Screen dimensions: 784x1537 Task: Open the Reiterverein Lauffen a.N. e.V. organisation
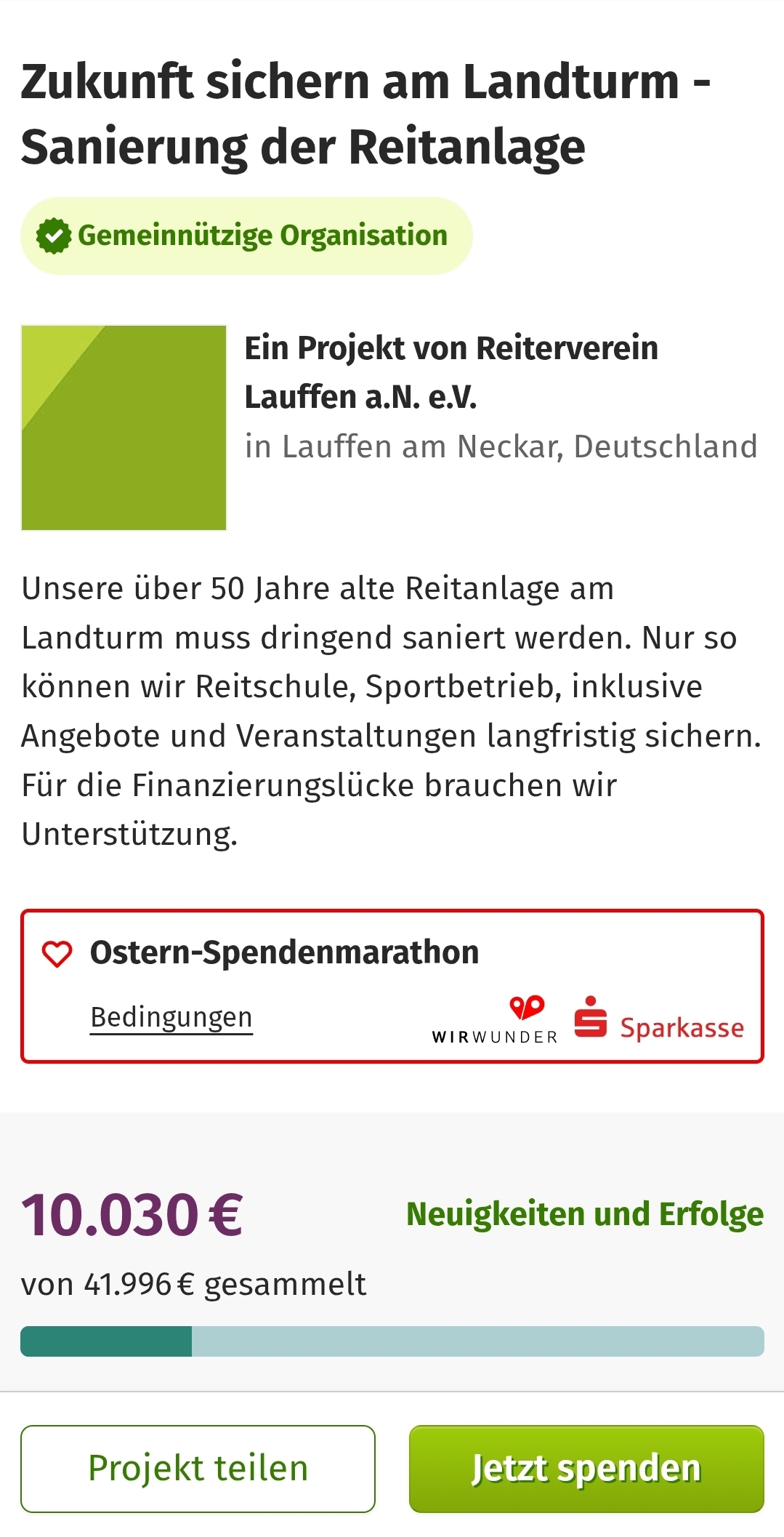click(450, 372)
